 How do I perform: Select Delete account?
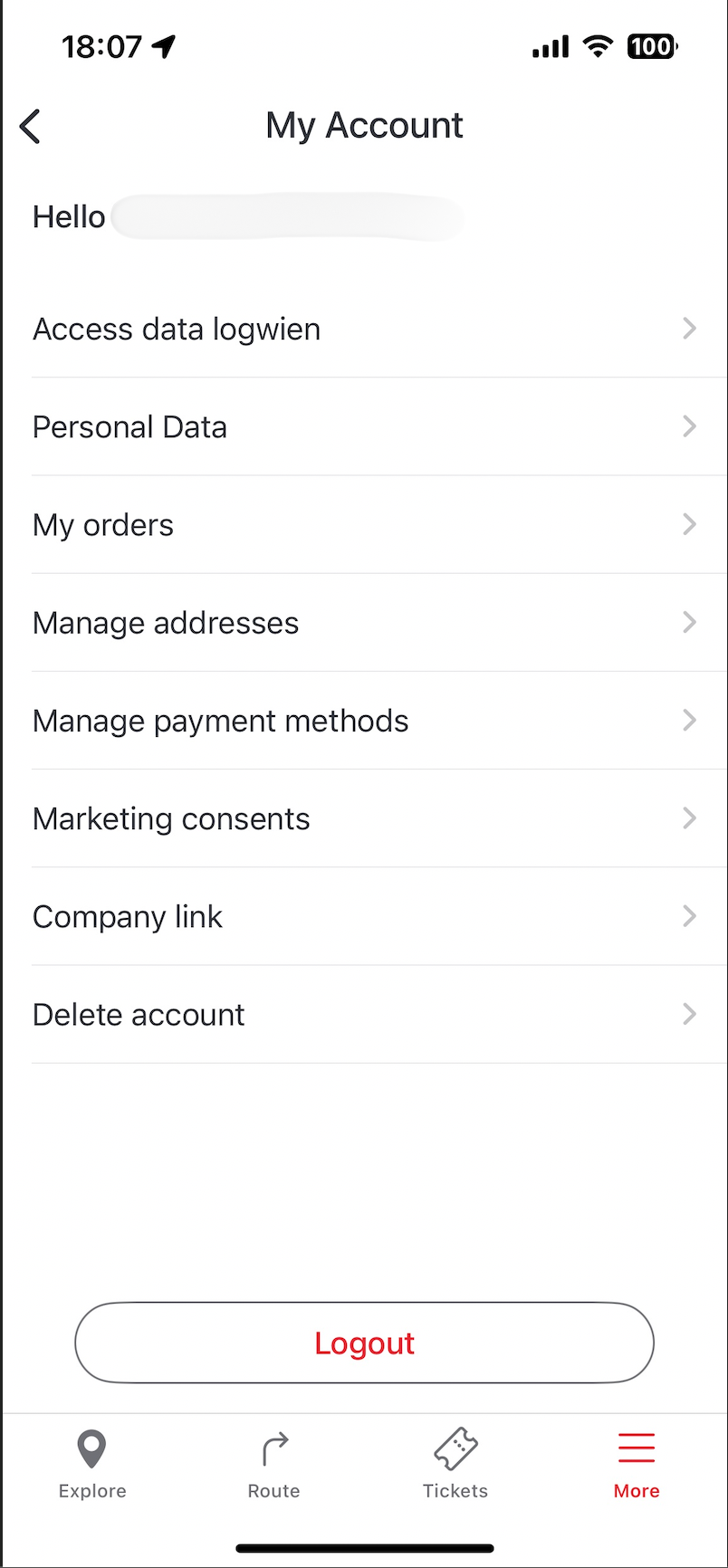click(364, 1014)
